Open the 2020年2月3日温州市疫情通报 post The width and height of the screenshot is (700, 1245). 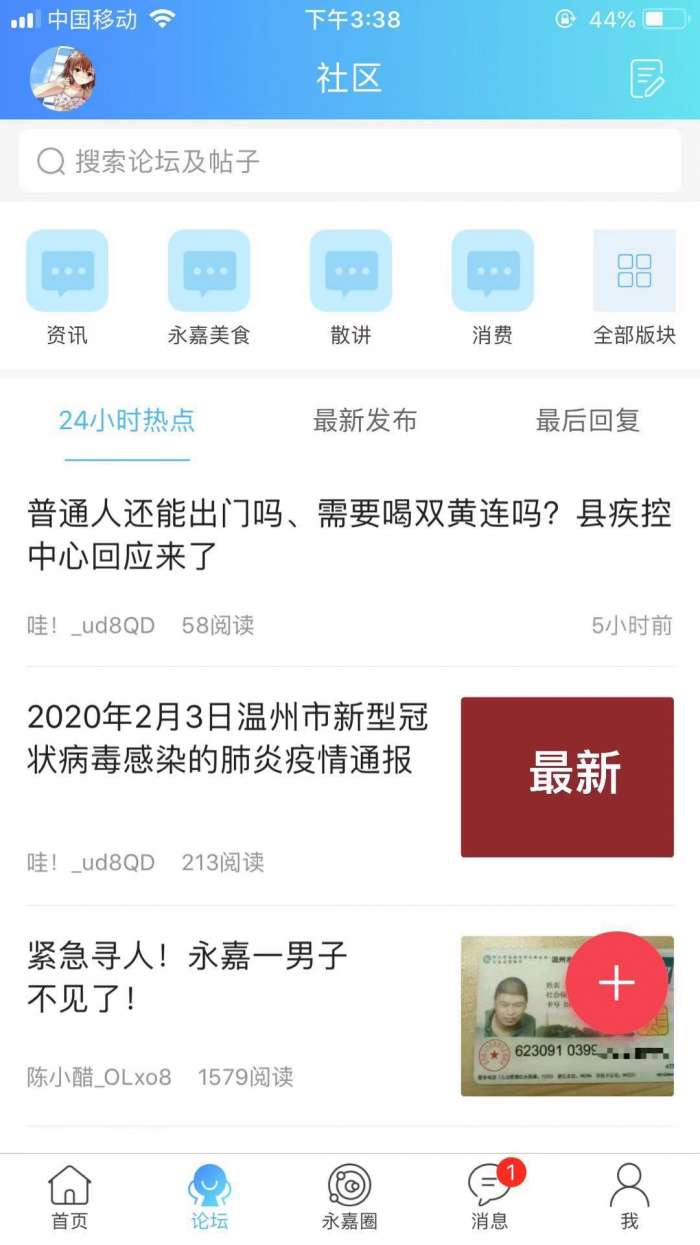(x=228, y=739)
